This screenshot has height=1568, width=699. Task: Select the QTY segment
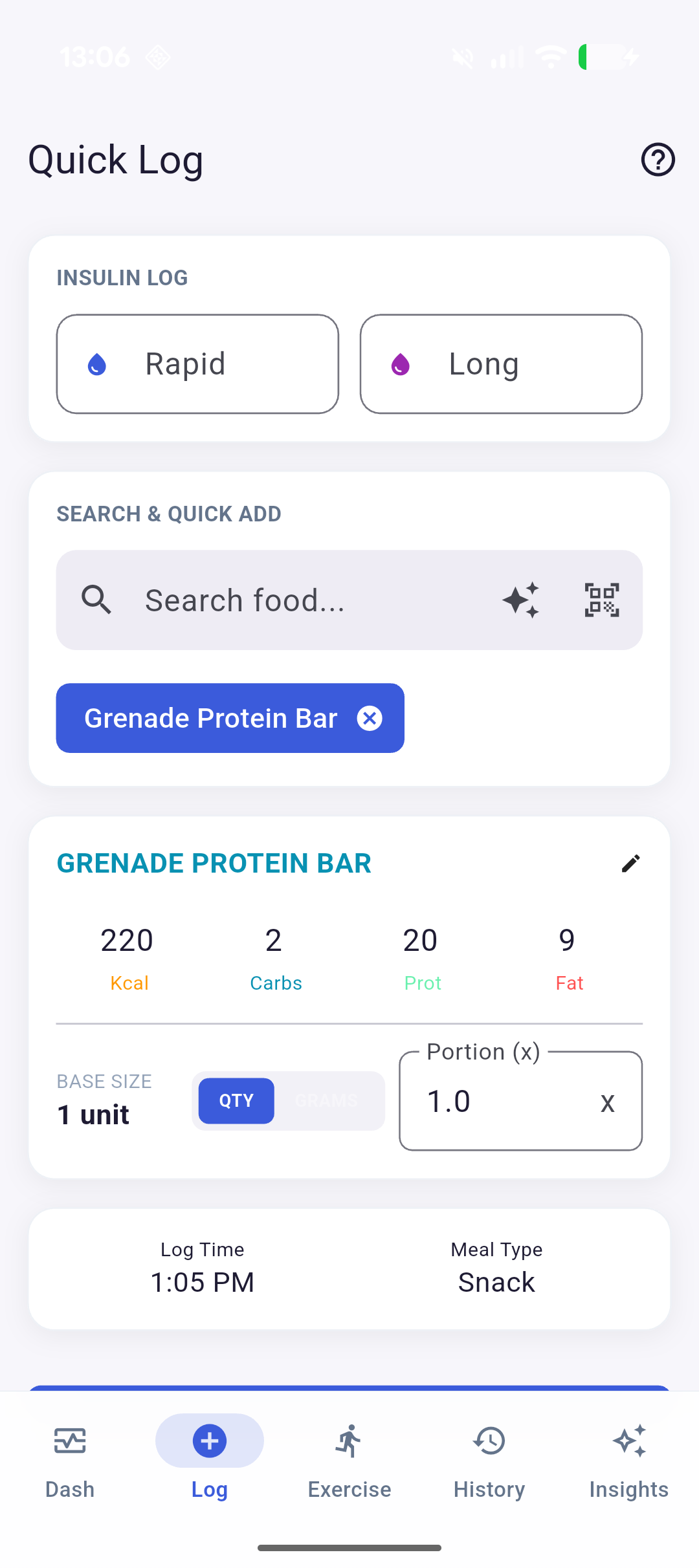tap(236, 1101)
